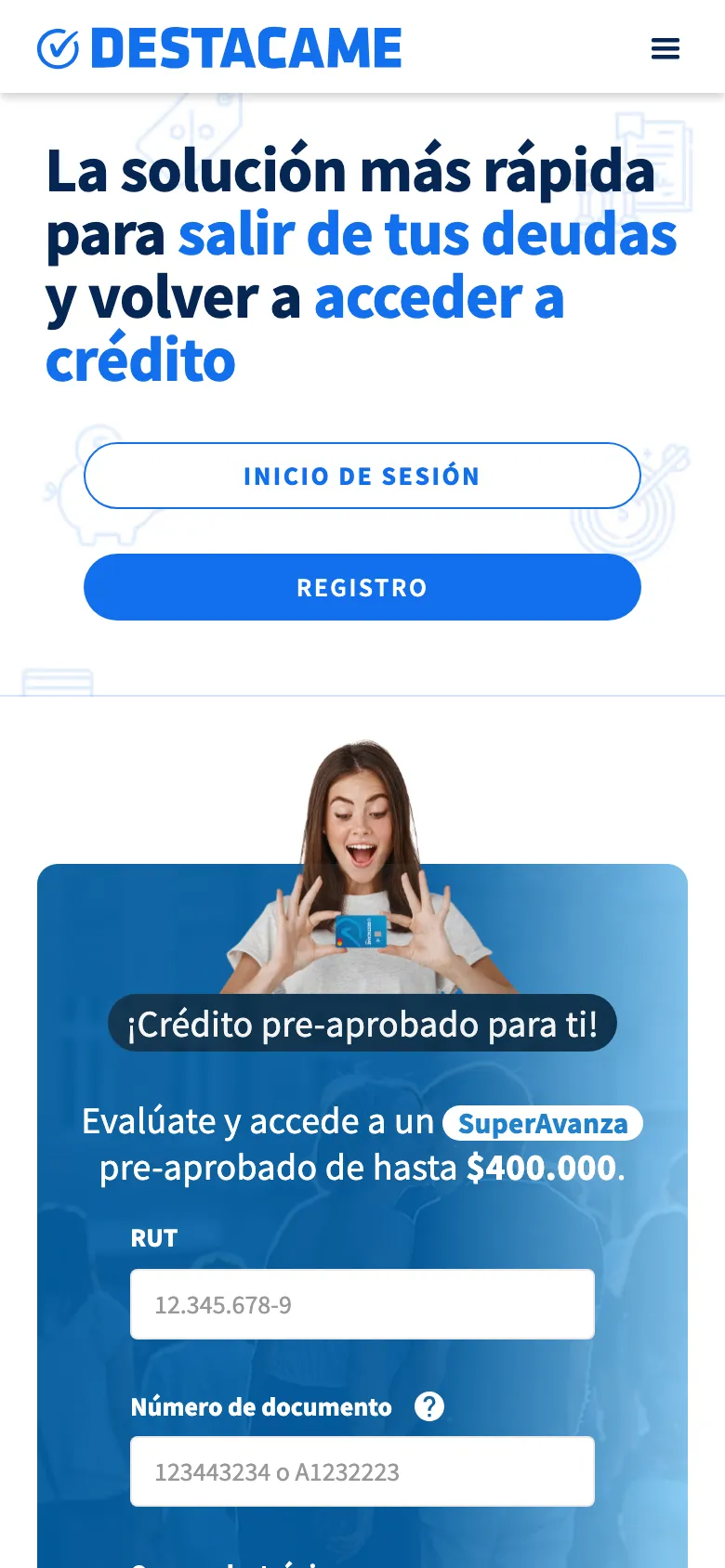This screenshot has width=725, height=1568.
Task: Click the Crédito pre-aprobado para ti banner
Action: coord(362,1023)
